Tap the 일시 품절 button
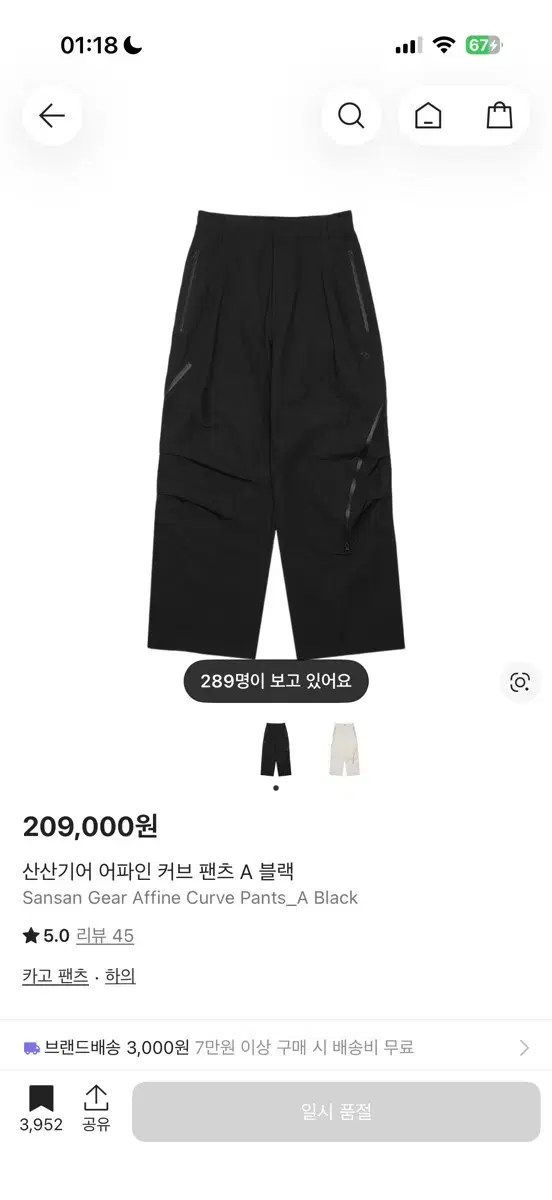 coord(336,1111)
